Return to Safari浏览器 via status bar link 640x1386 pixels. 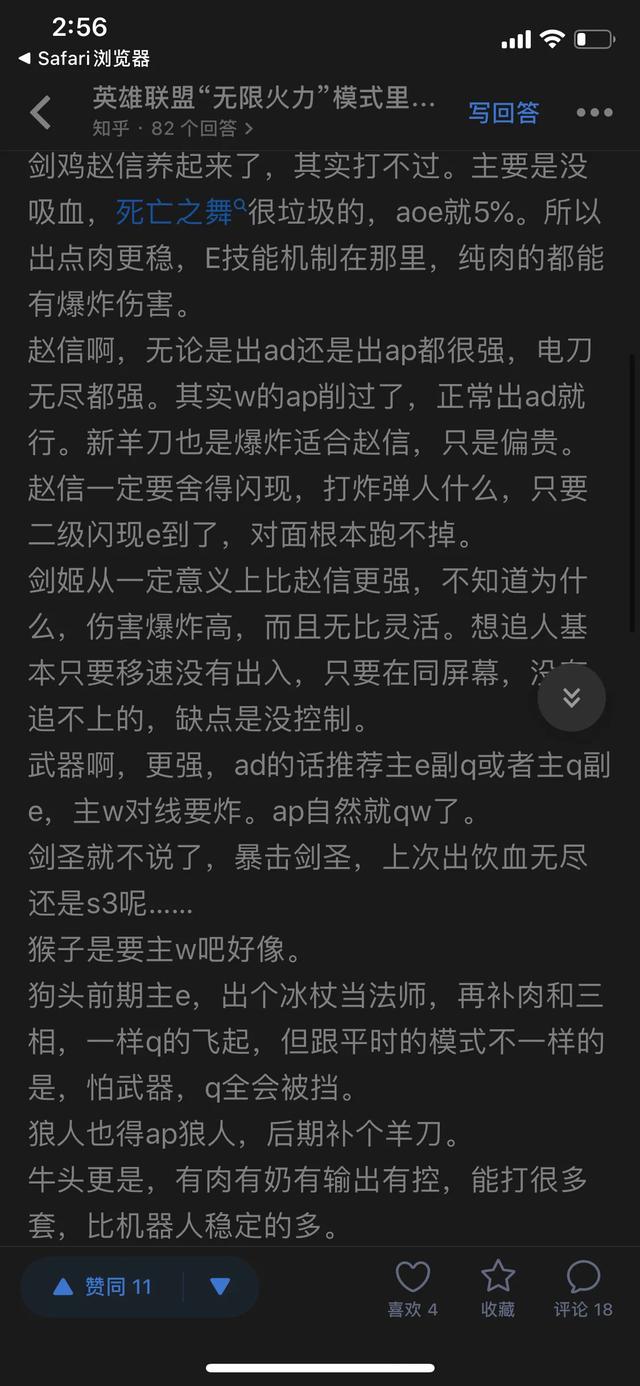(84, 59)
